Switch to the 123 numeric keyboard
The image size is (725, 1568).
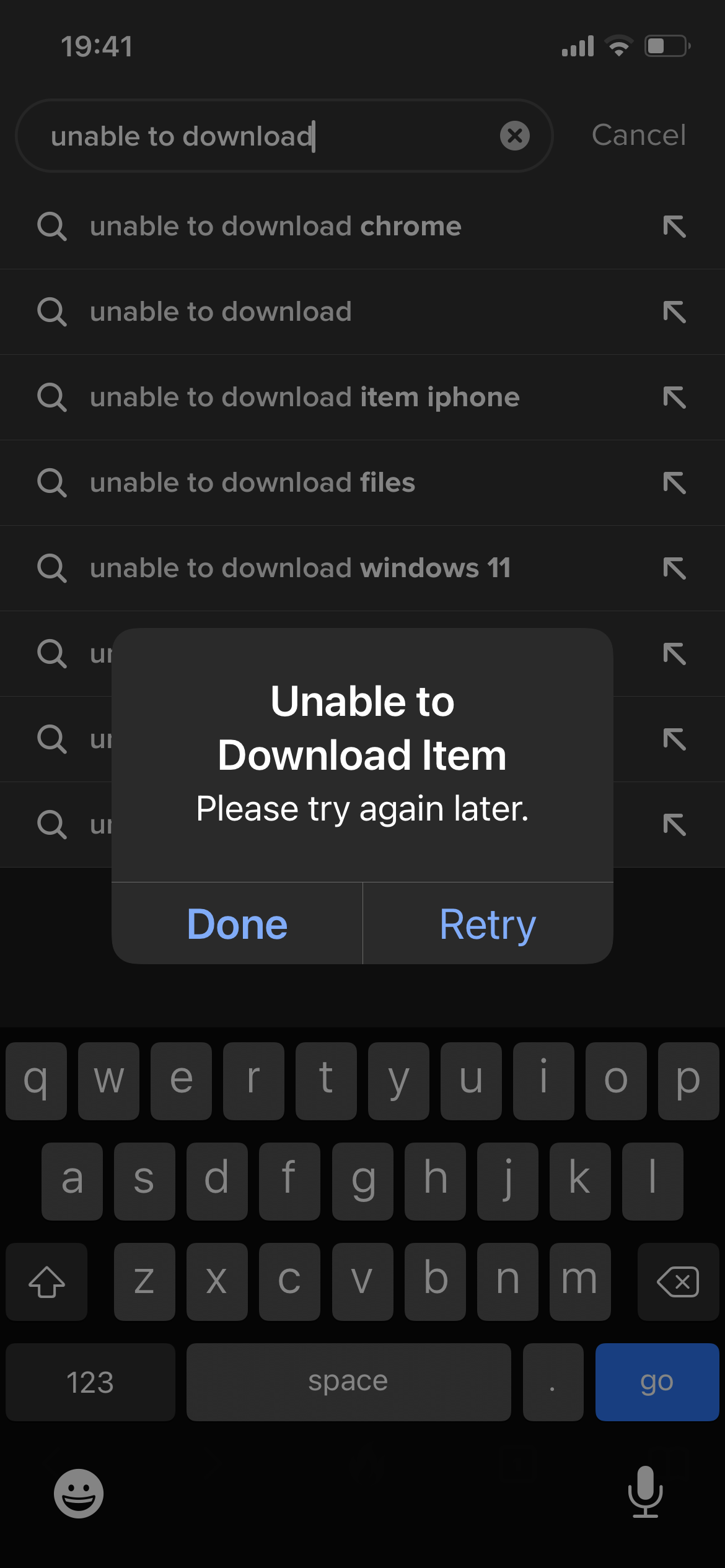[x=90, y=1382]
